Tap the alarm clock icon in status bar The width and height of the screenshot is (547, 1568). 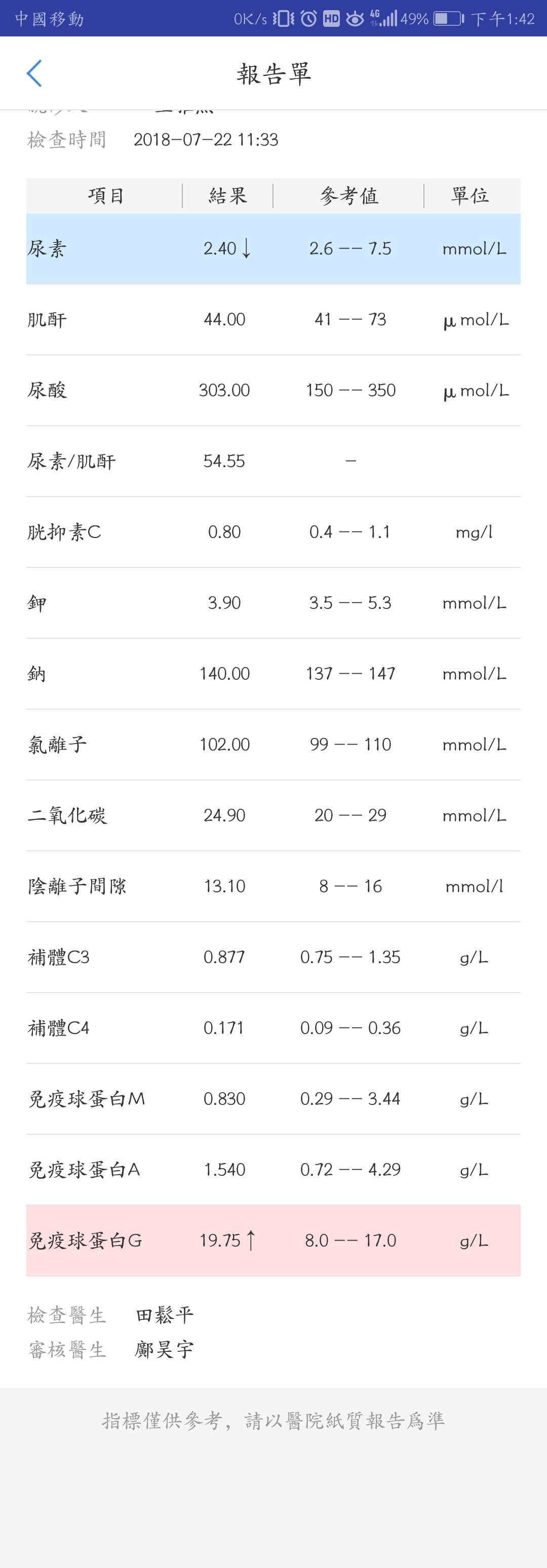[x=309, y=19]
